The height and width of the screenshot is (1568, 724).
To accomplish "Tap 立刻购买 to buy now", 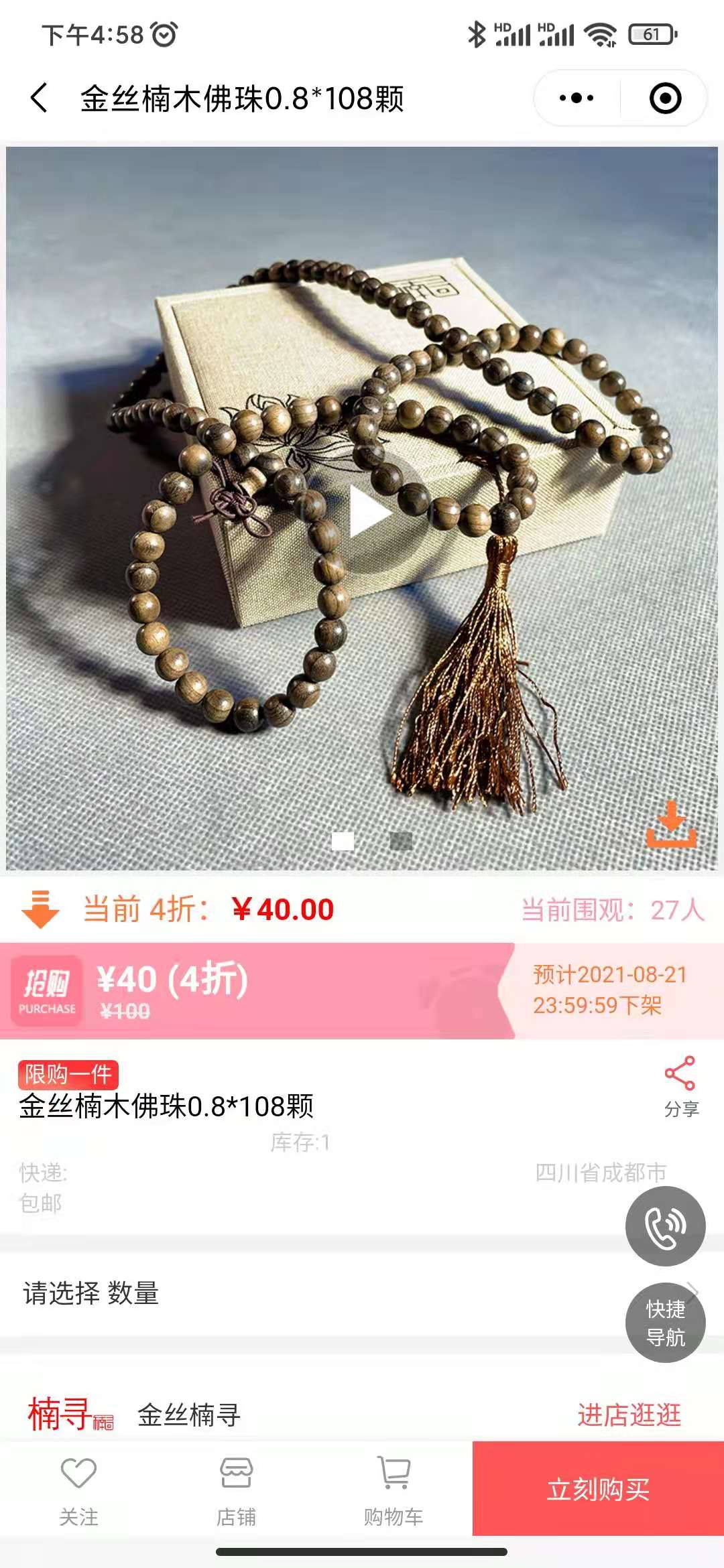I will [598, 1488].
